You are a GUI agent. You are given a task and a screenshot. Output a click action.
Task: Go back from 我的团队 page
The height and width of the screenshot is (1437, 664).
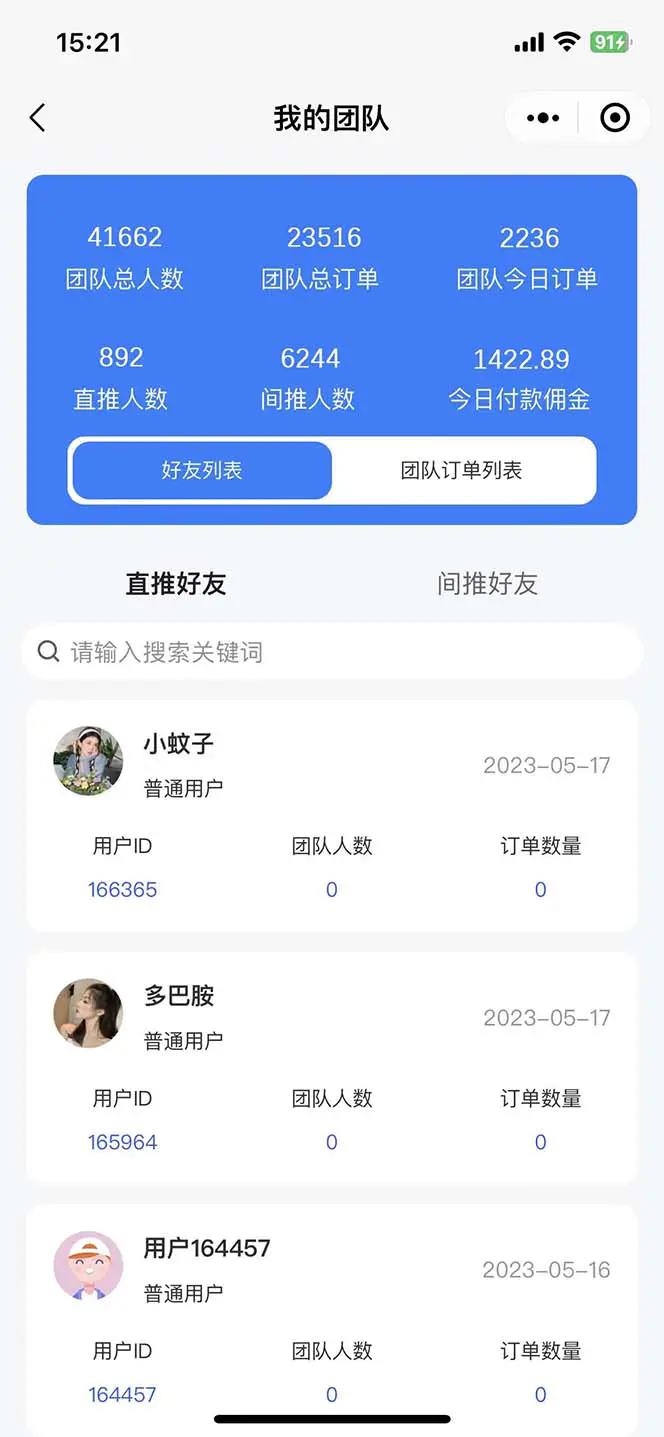point(38,118)
